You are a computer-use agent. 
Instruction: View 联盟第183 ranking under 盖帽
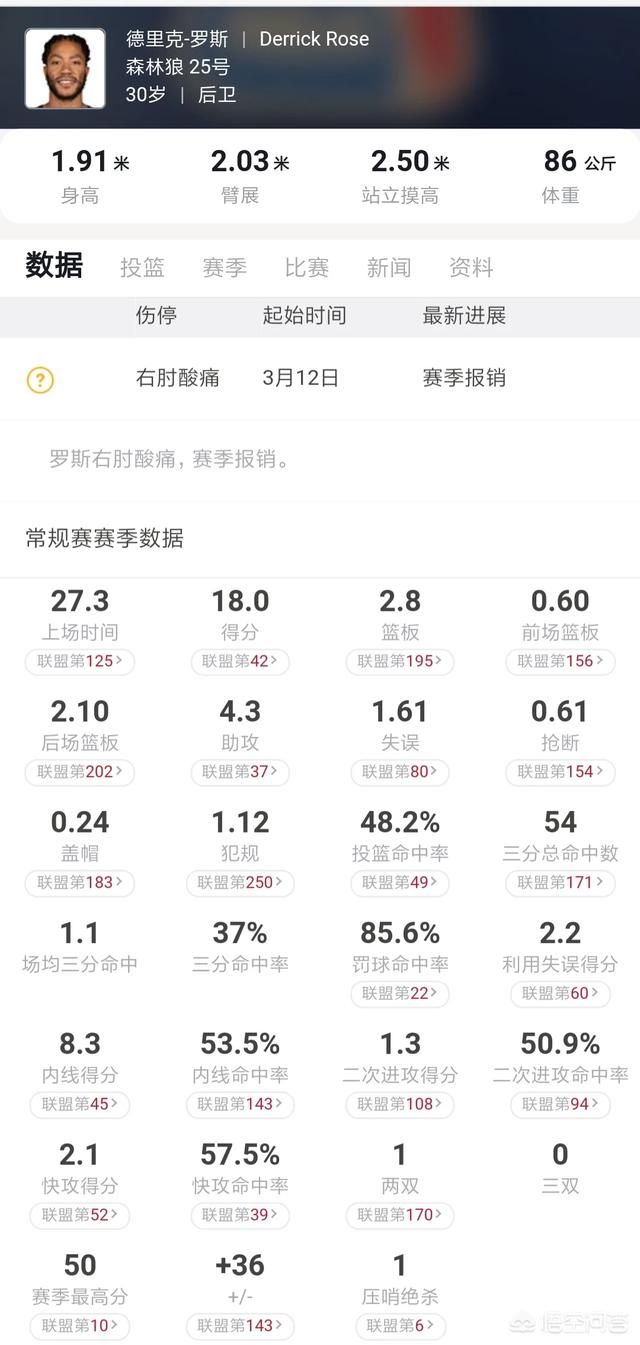click(x=80, y=883)
